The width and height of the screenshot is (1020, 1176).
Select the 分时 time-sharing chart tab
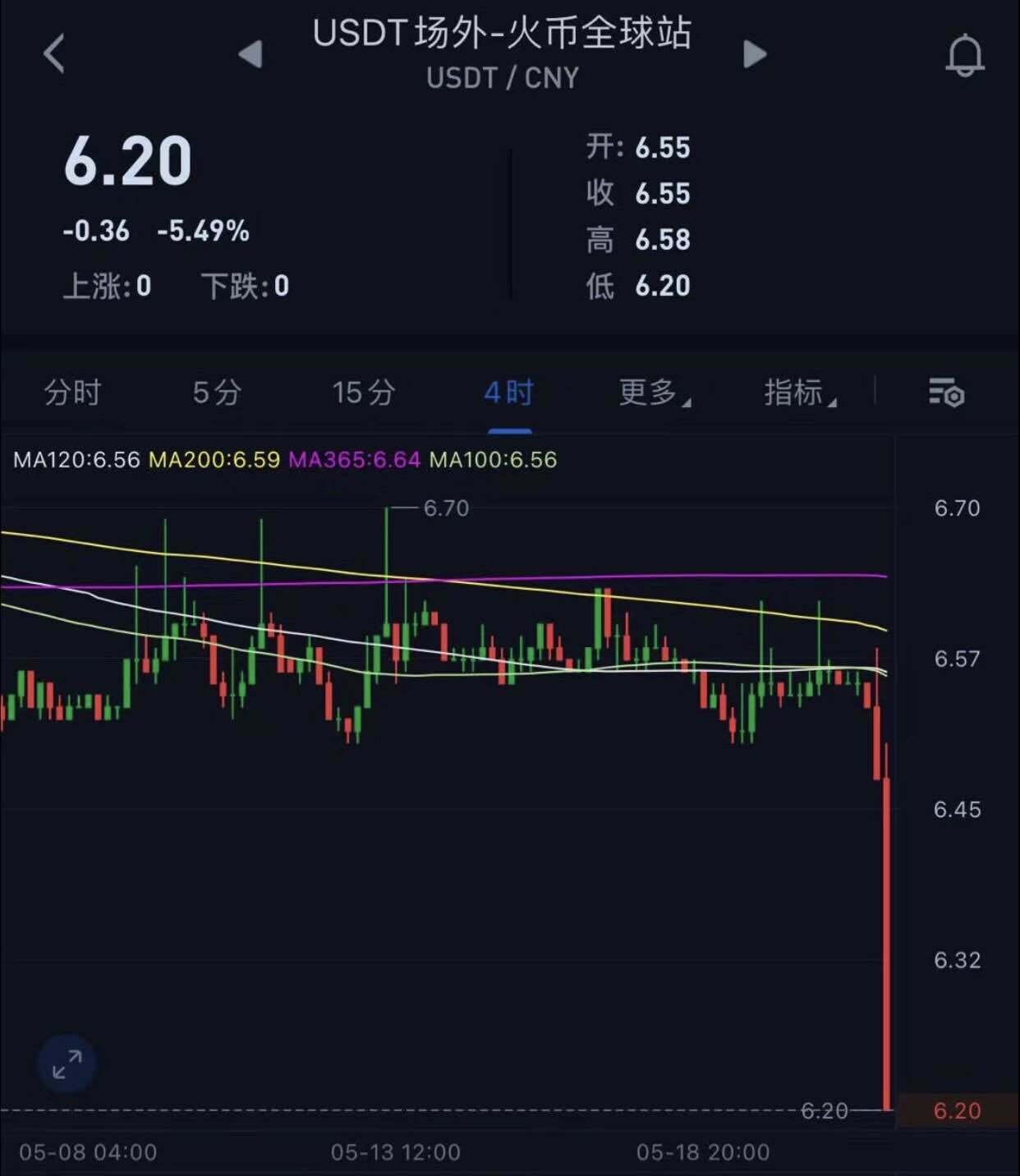pos(72,393)
